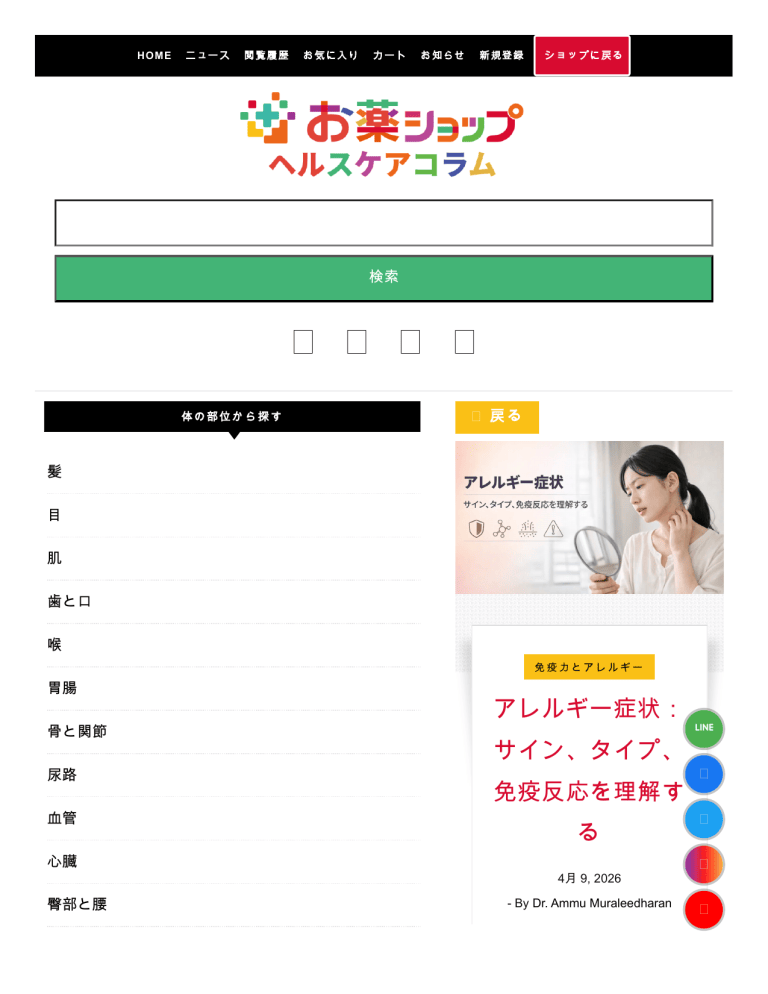The width and height of the screenshot is (768, 994).
Task: Open the HOME menu item
Action: tap(154, 56)
